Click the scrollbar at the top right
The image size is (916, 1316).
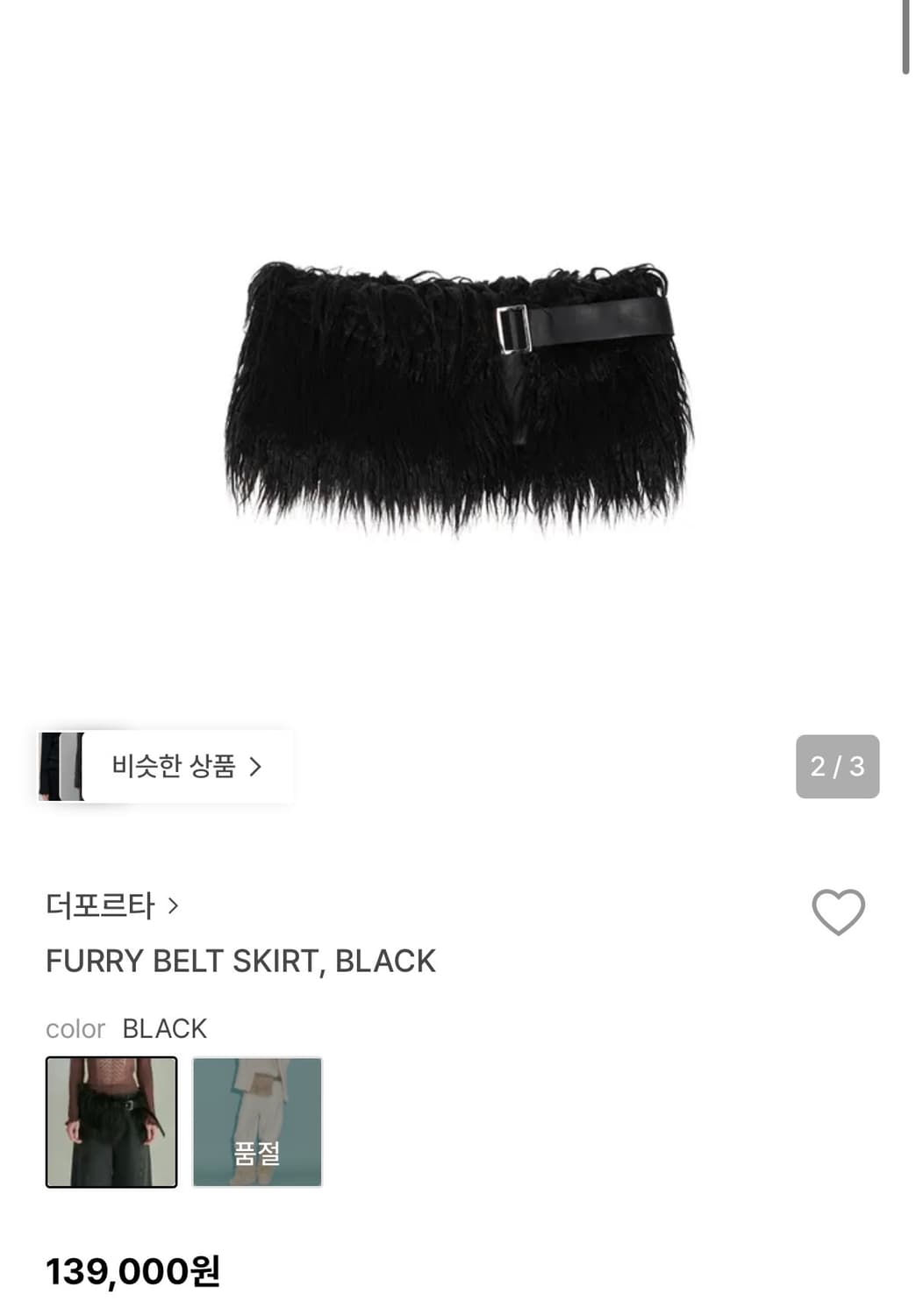point(905,35)
